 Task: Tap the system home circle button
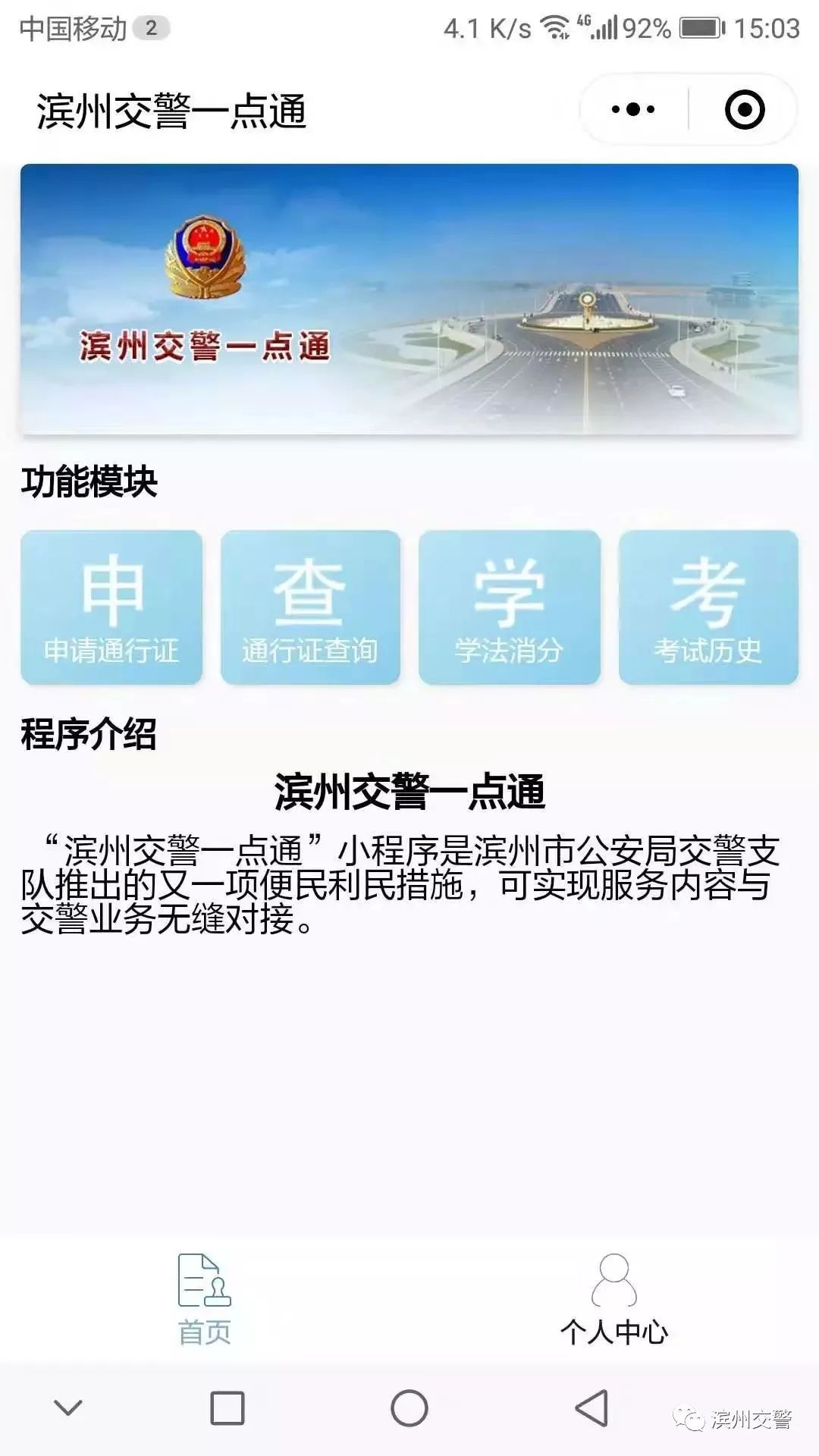coord(409,1409)
